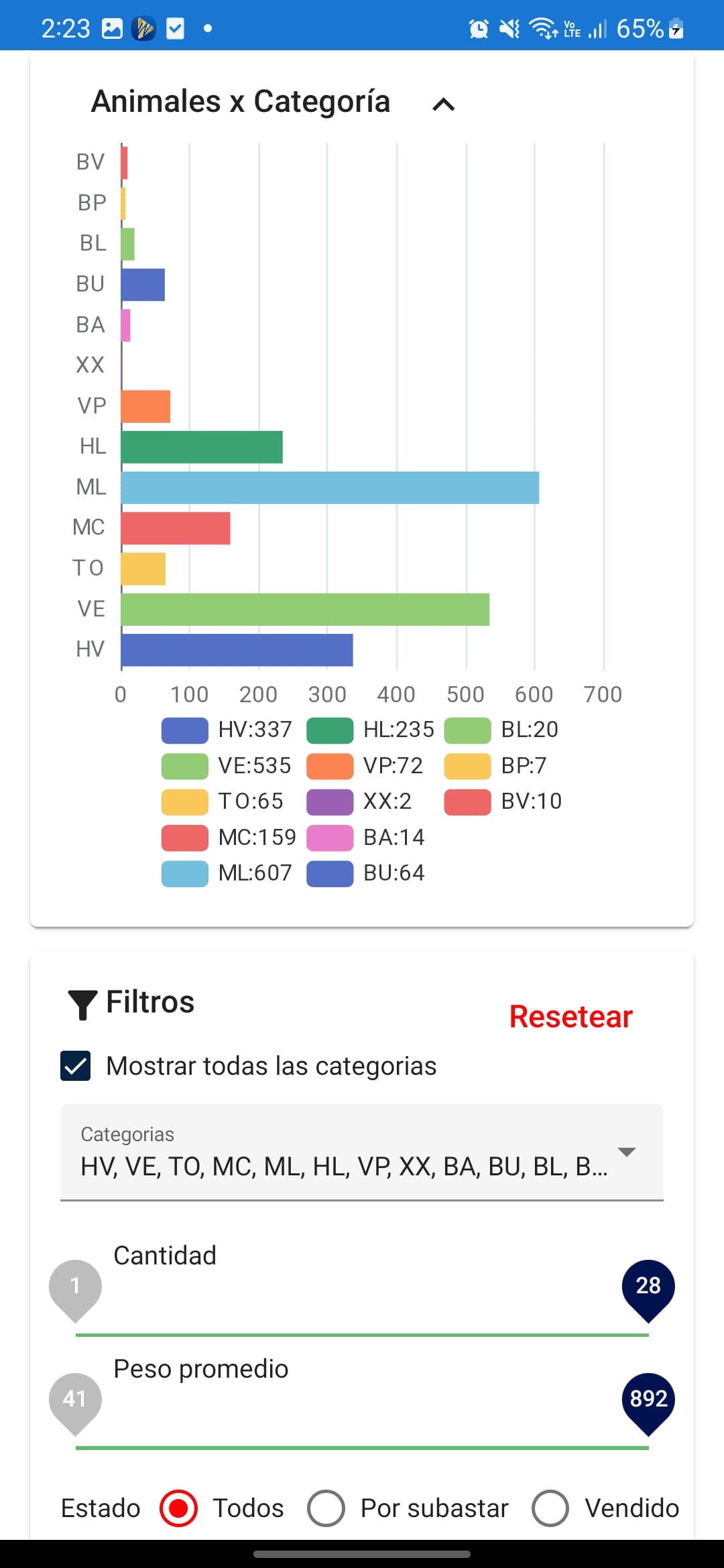The image size is (724, 1568).
Task: Uncheck Mostrar todas las categorias
Action: click(76, 1065)
